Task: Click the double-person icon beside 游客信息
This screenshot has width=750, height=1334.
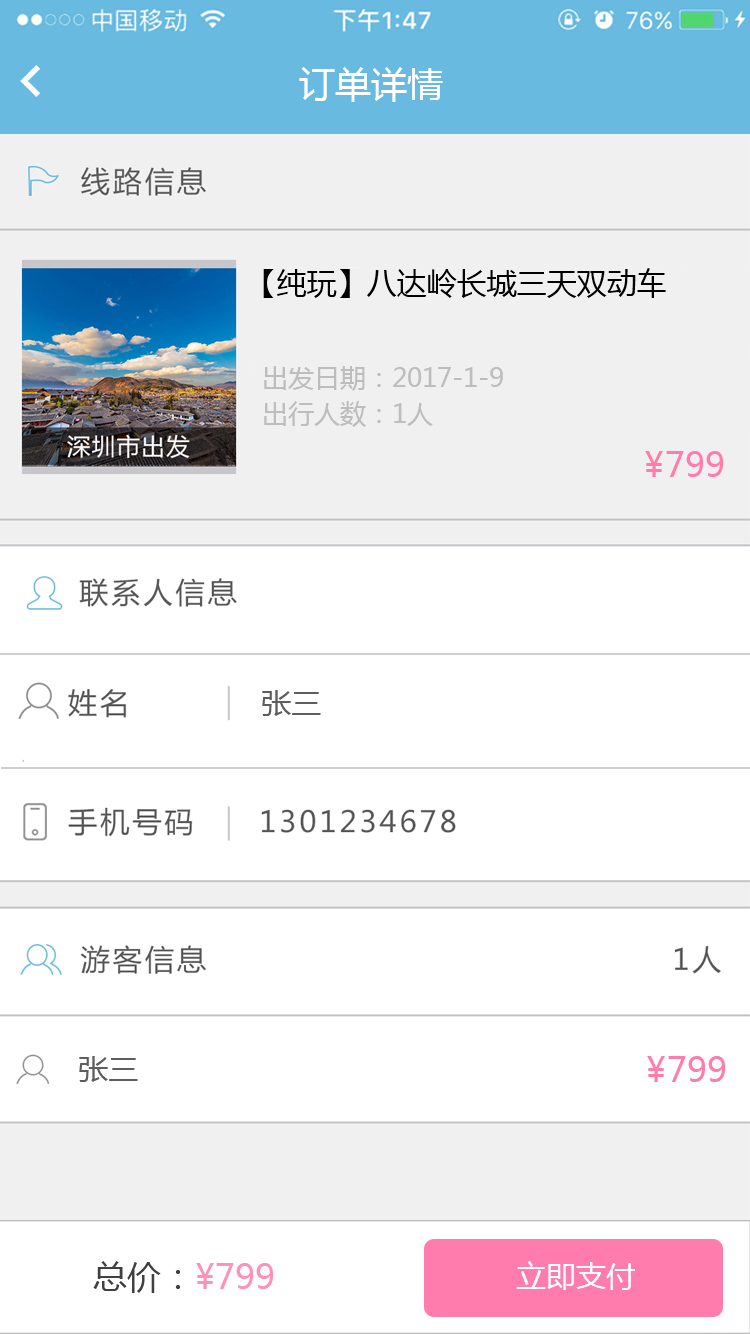Action: click(x=43, y=958)
